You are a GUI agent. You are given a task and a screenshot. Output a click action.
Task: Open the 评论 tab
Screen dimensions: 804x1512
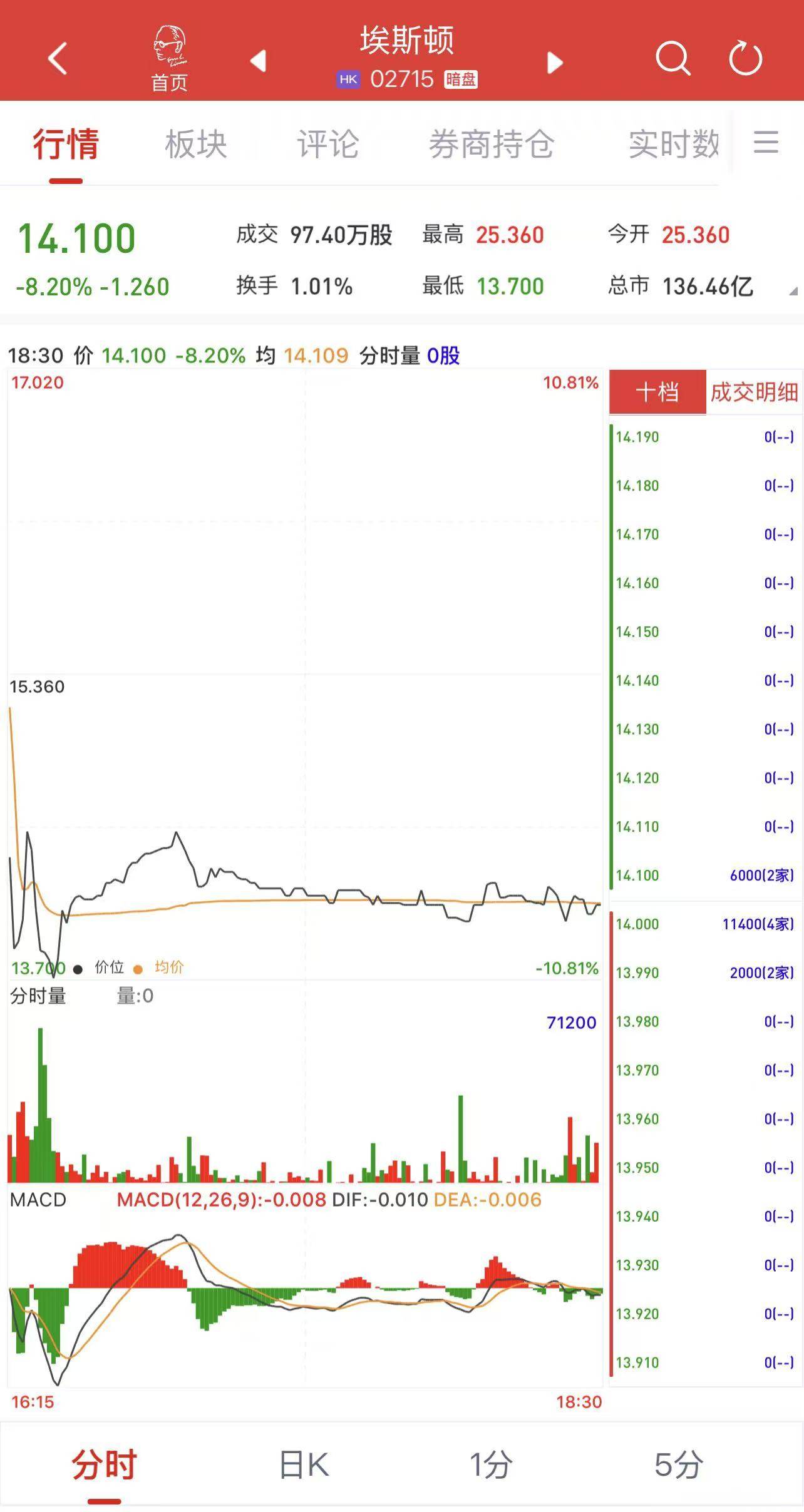click(327, 145)
